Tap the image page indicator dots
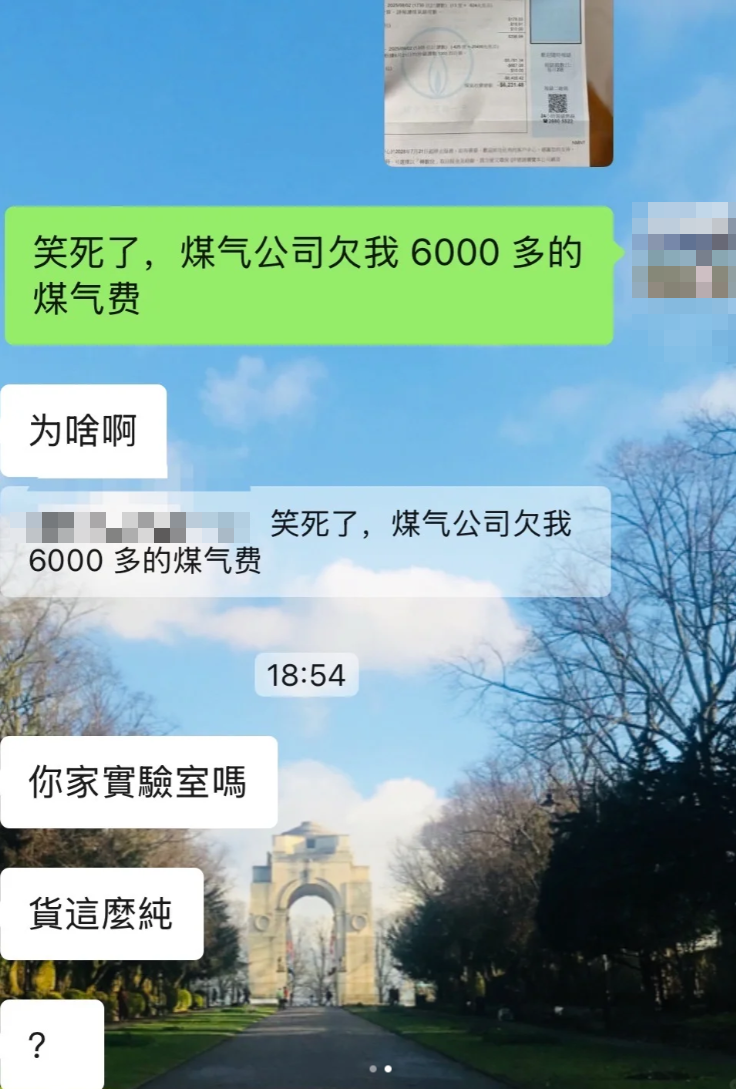Viewport: 736px width, 1089px height. [380, 1069]
